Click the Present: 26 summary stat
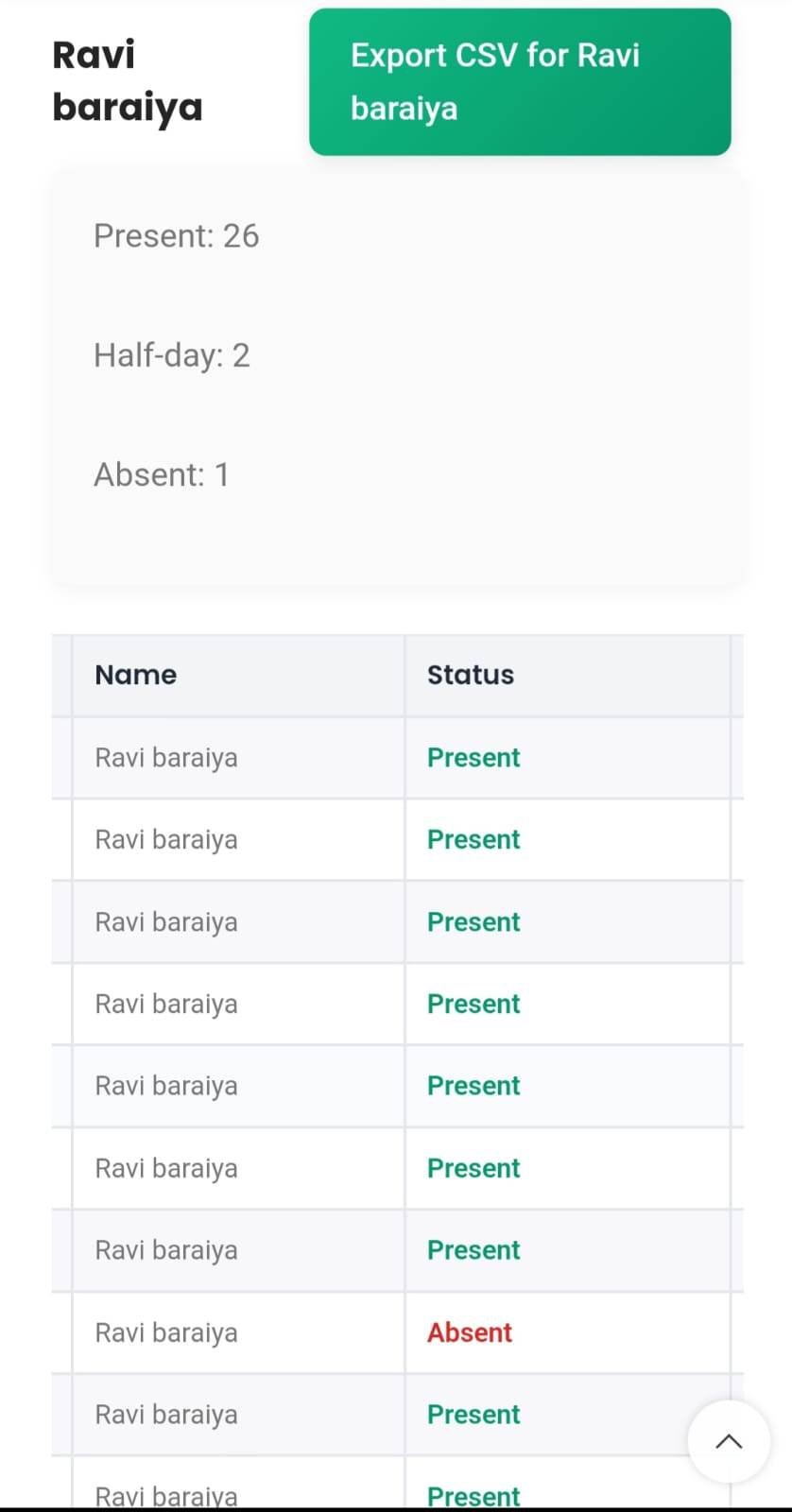Viewport: 792px width, 1512px height. [176, 236]
